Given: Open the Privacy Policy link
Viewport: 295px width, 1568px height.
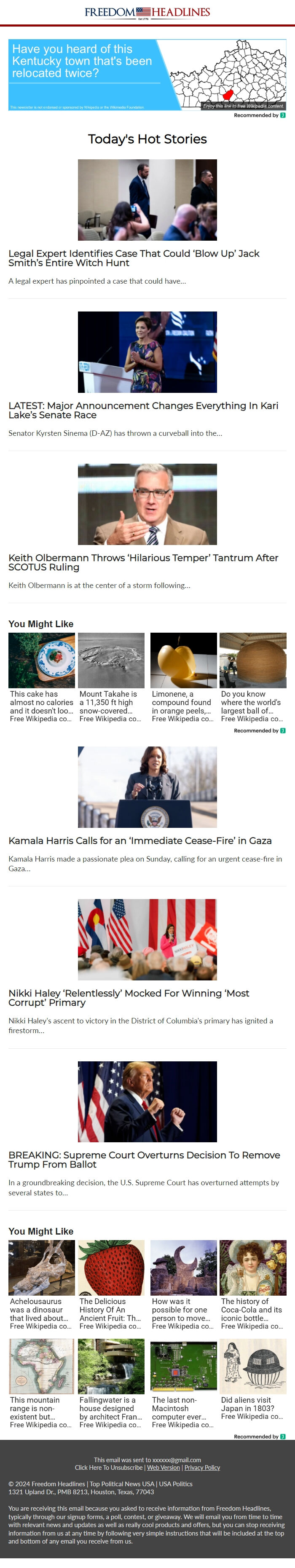Looking at the screenshot, I should 202,1468.
